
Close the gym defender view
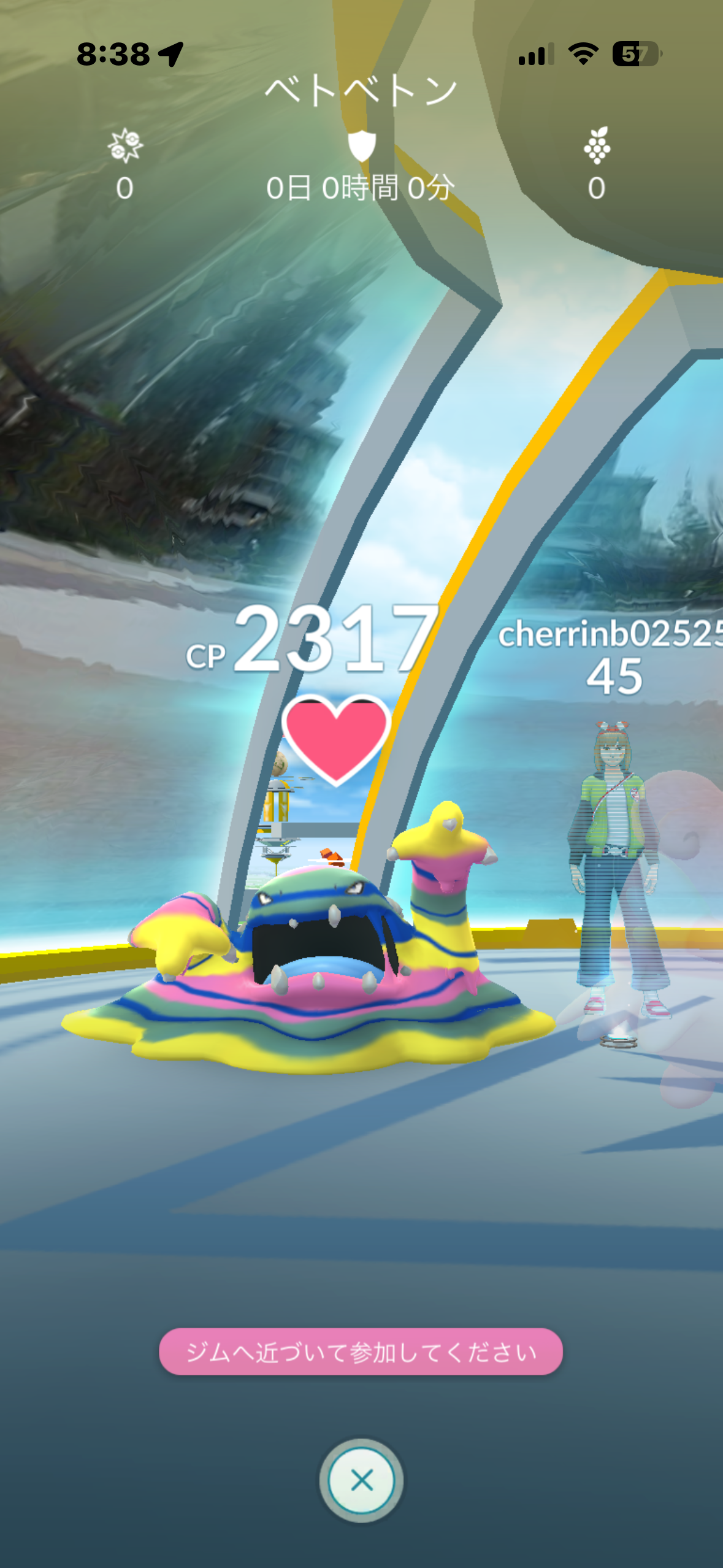point(361,1480)
